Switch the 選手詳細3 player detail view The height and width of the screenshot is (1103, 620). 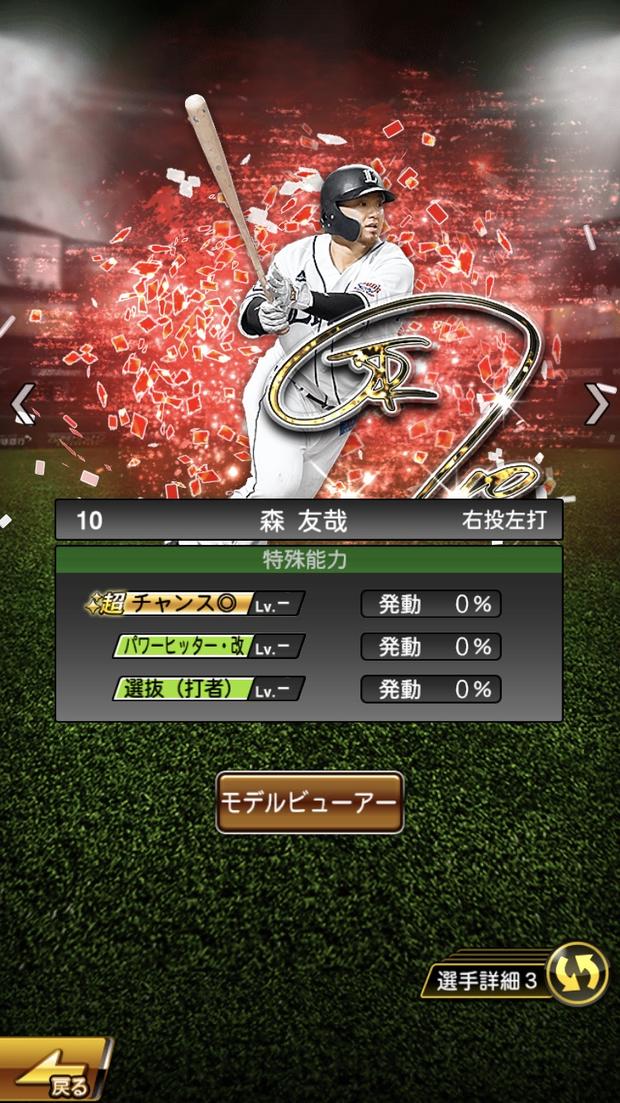(x=577, y=973)
